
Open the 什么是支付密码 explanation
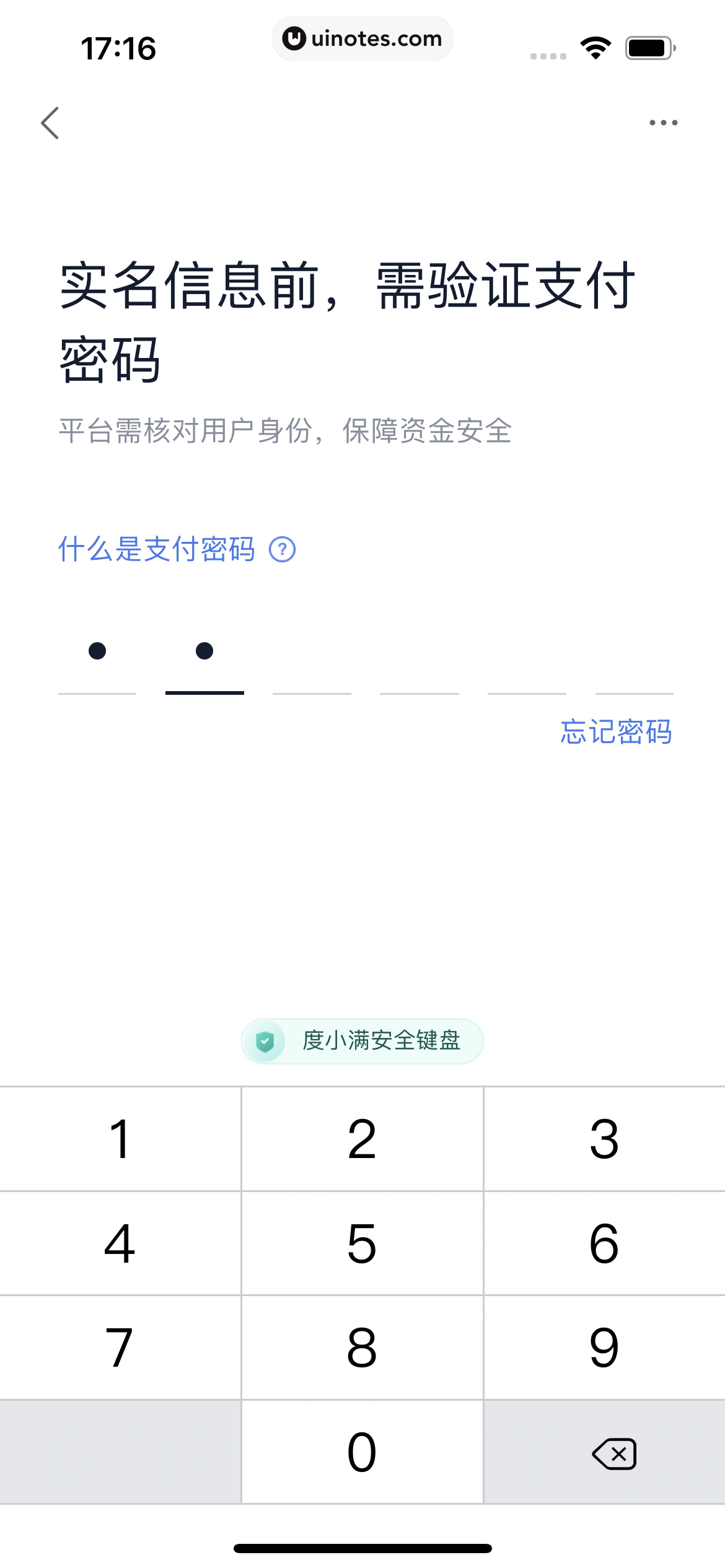pos(157,549)
